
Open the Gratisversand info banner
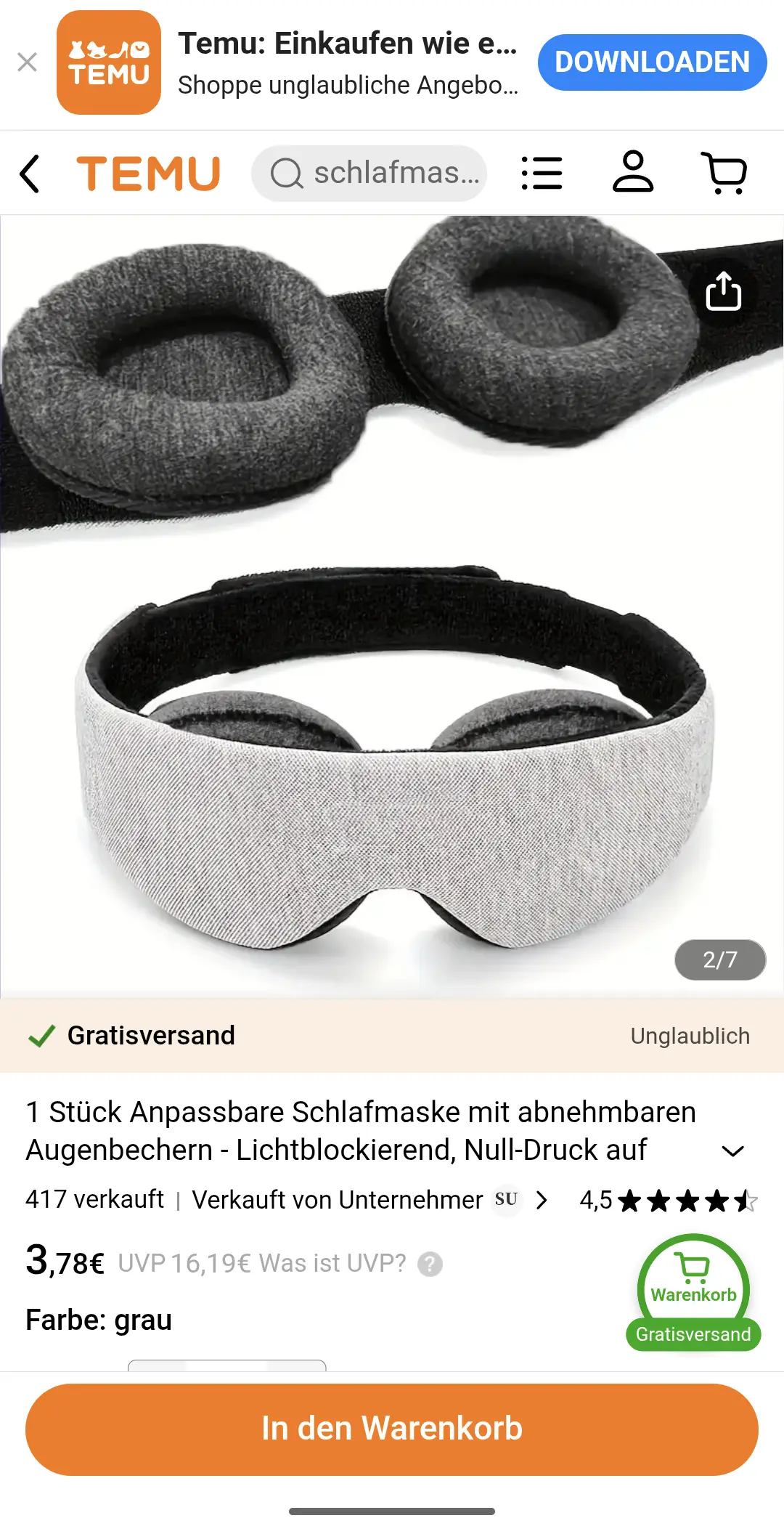392,1036
